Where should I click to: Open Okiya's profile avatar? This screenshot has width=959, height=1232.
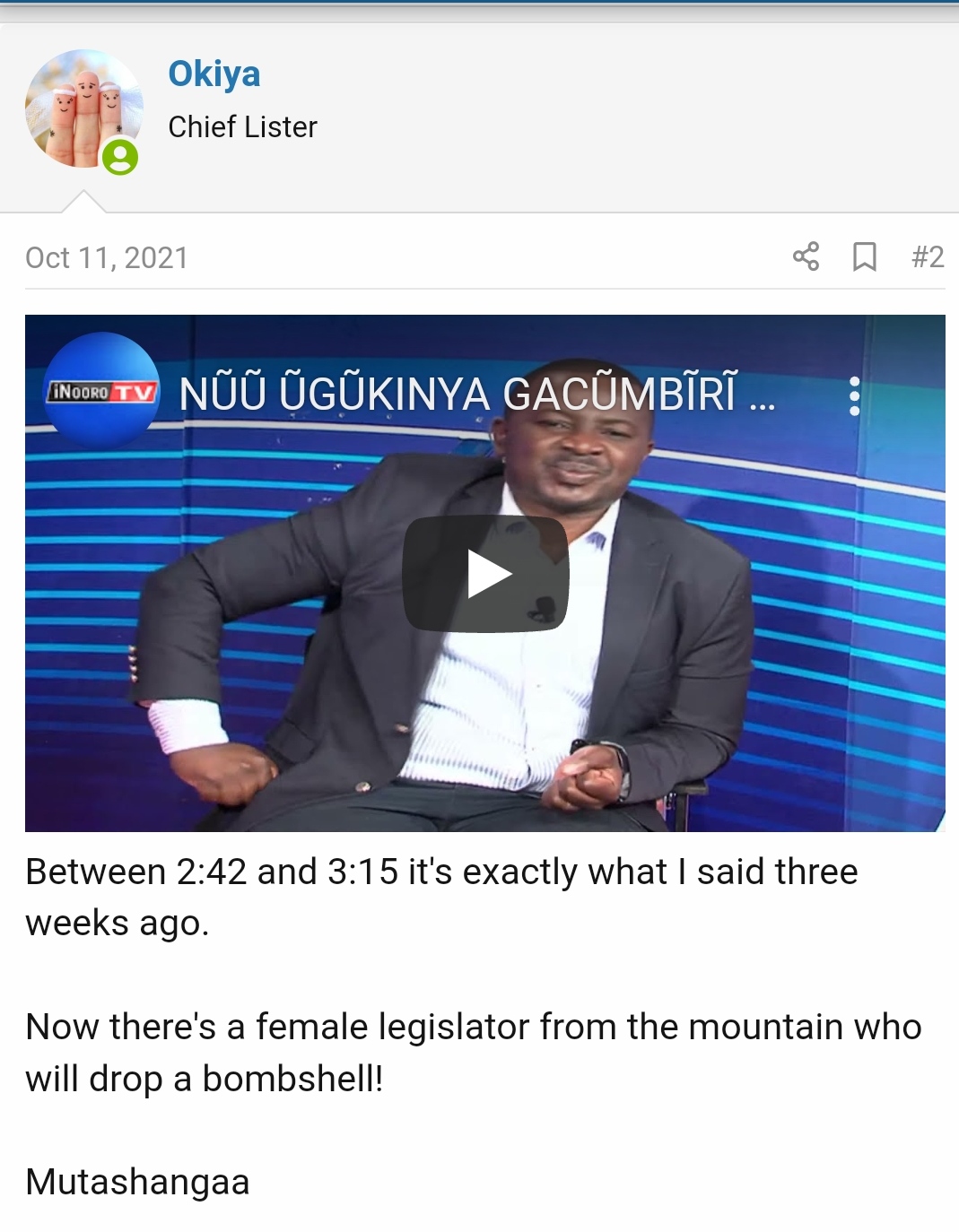click(x=83, y=108)
